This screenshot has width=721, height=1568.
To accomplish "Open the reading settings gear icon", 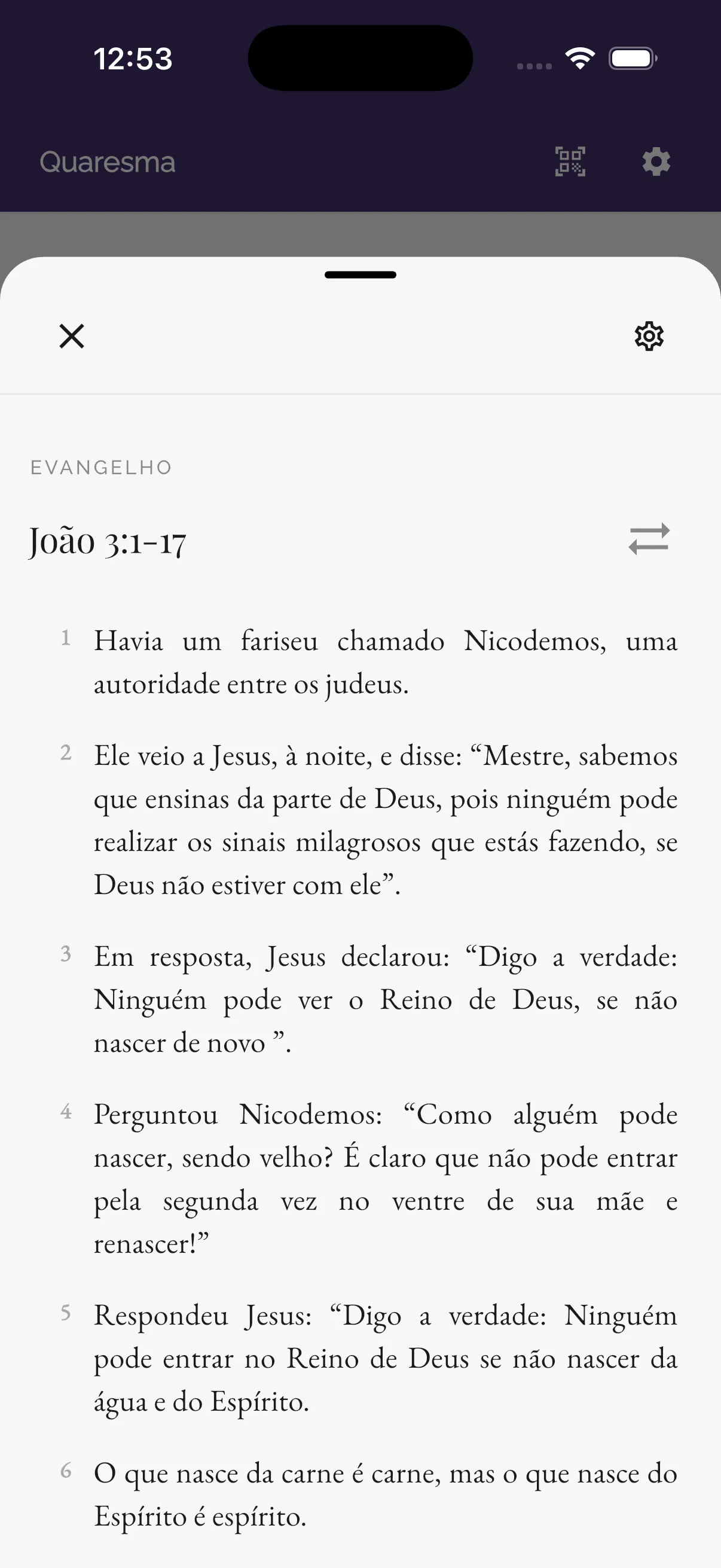I will pyautogui.click(x=649, y=336).
